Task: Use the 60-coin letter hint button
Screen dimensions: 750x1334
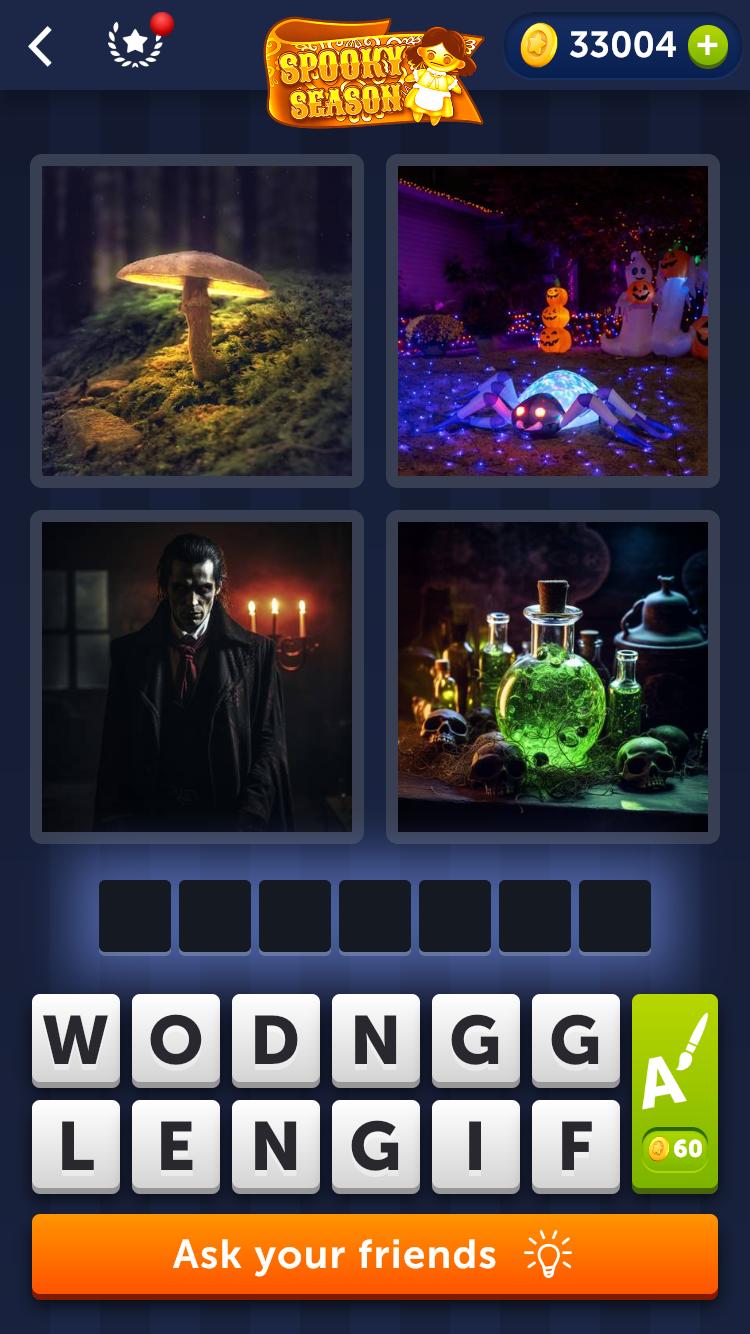Action: click(x=675, y=1092)
